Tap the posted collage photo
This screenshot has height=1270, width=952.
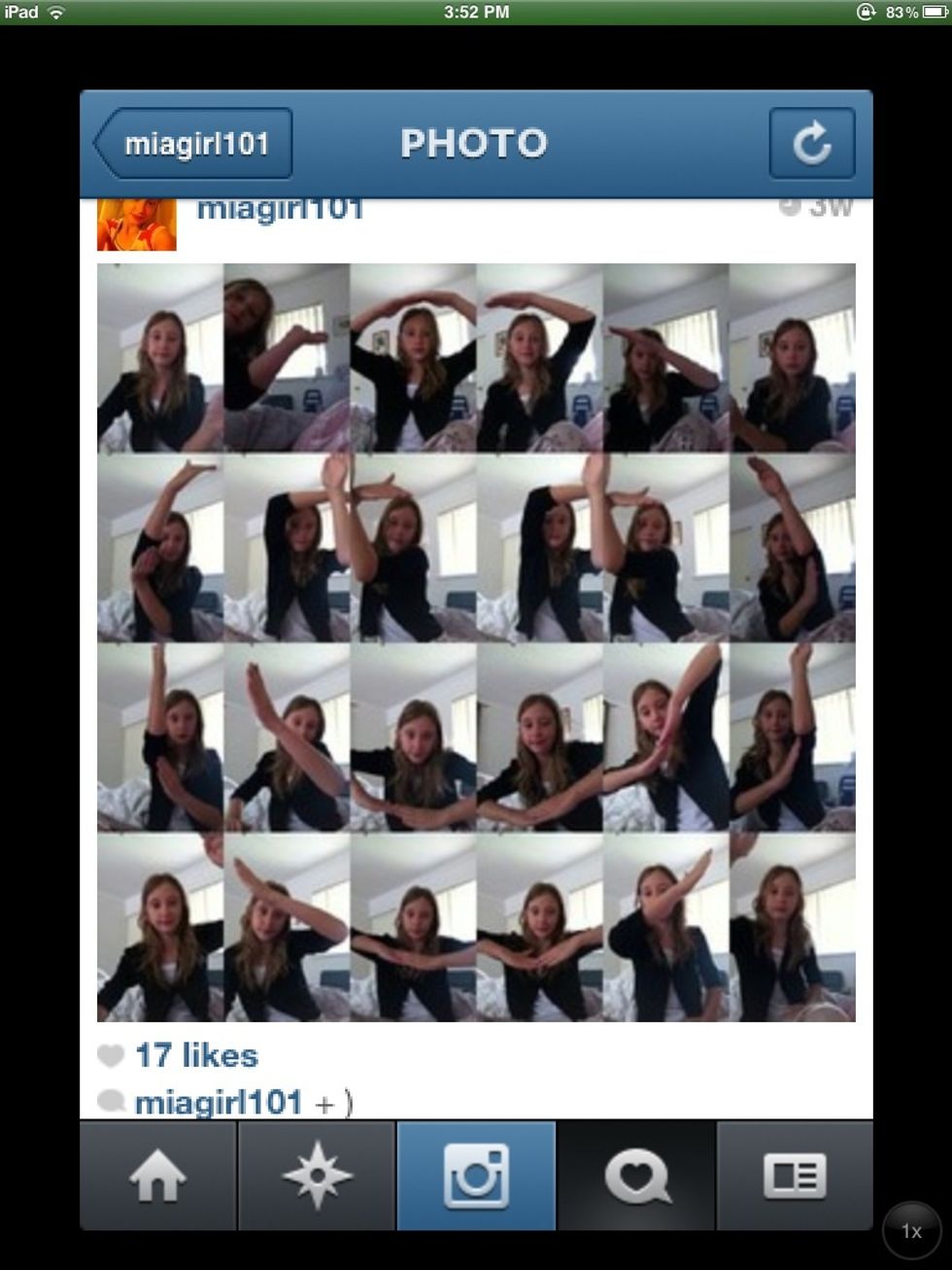point(476,641)
